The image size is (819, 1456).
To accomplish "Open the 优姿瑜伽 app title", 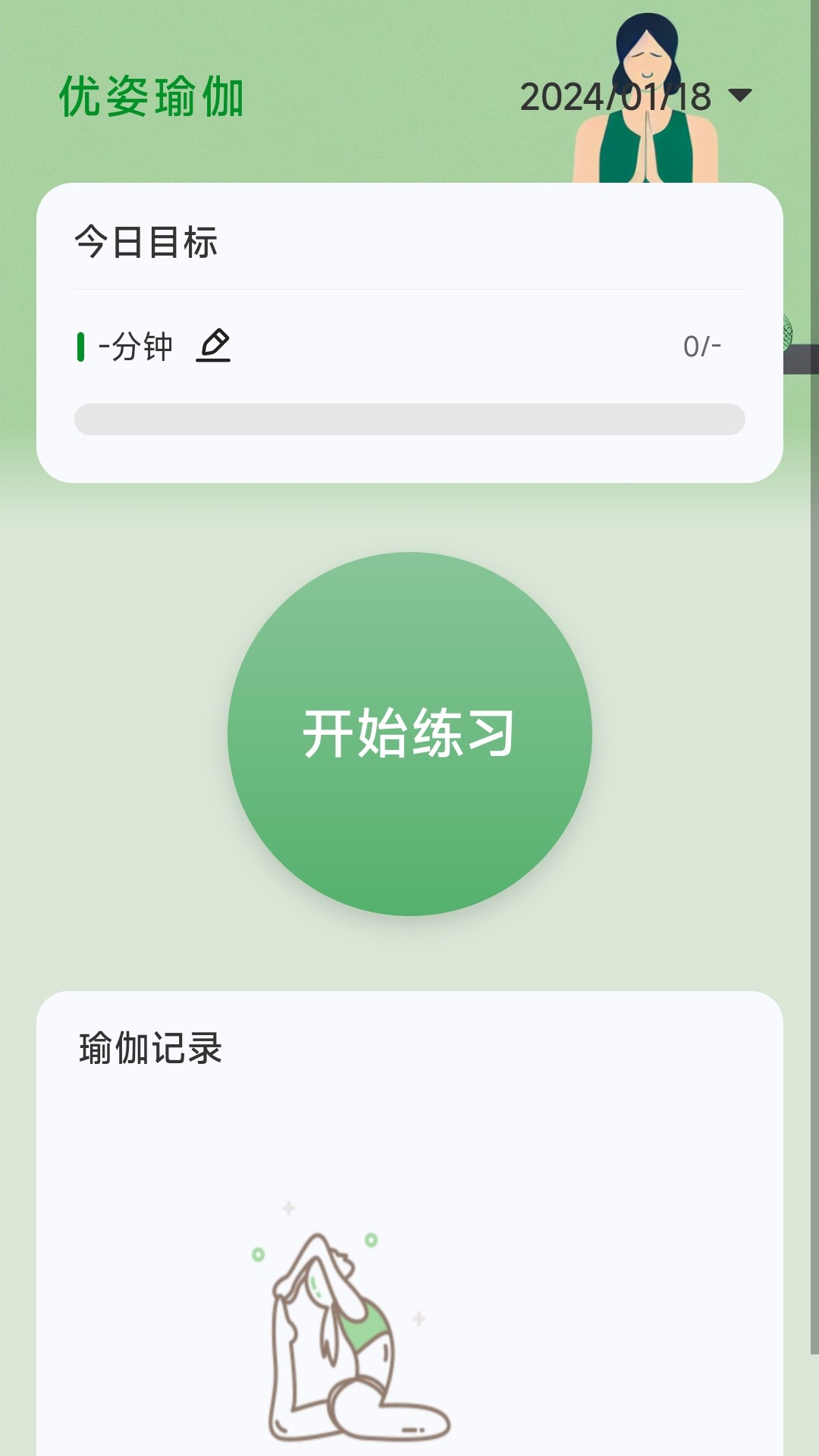I will (149, 96).
